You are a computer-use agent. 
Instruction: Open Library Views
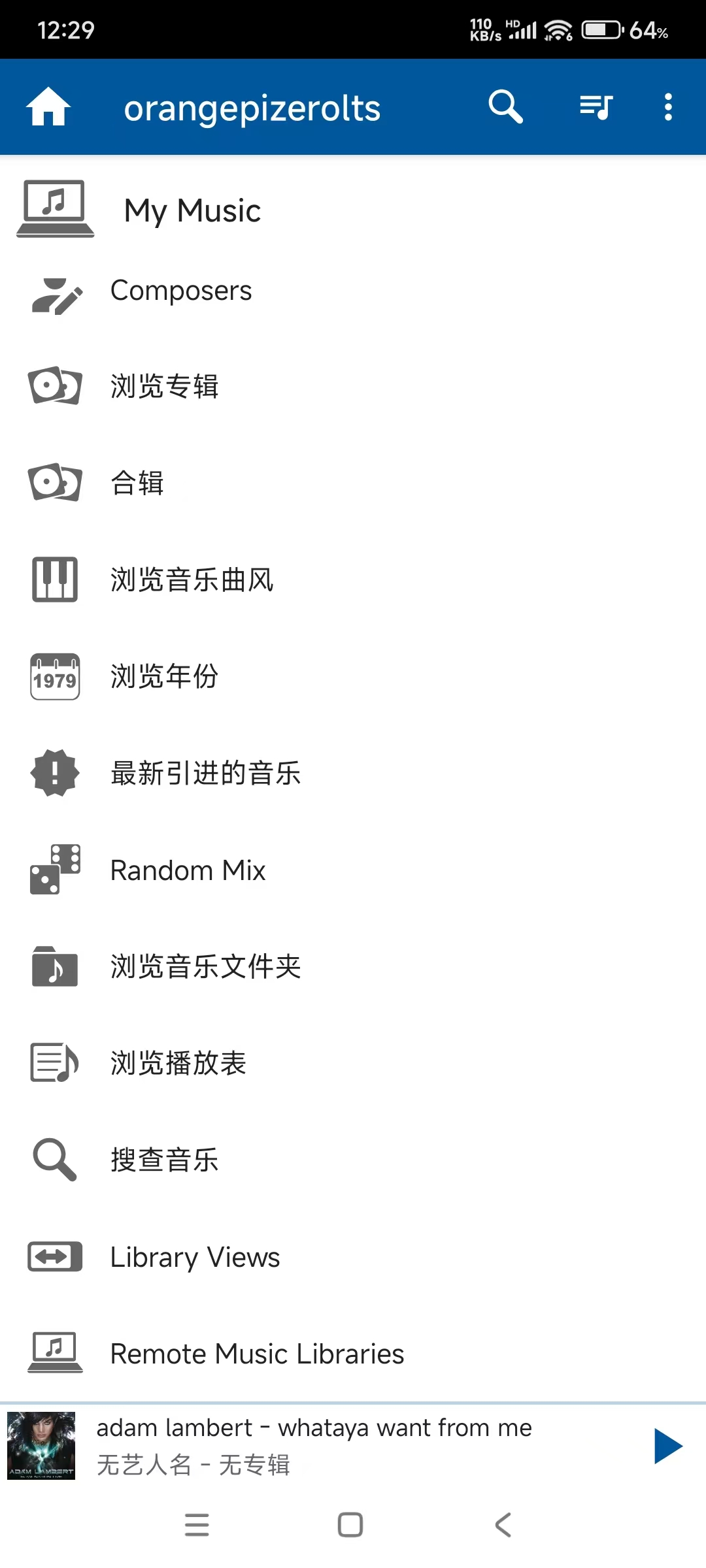point(194,1256)
